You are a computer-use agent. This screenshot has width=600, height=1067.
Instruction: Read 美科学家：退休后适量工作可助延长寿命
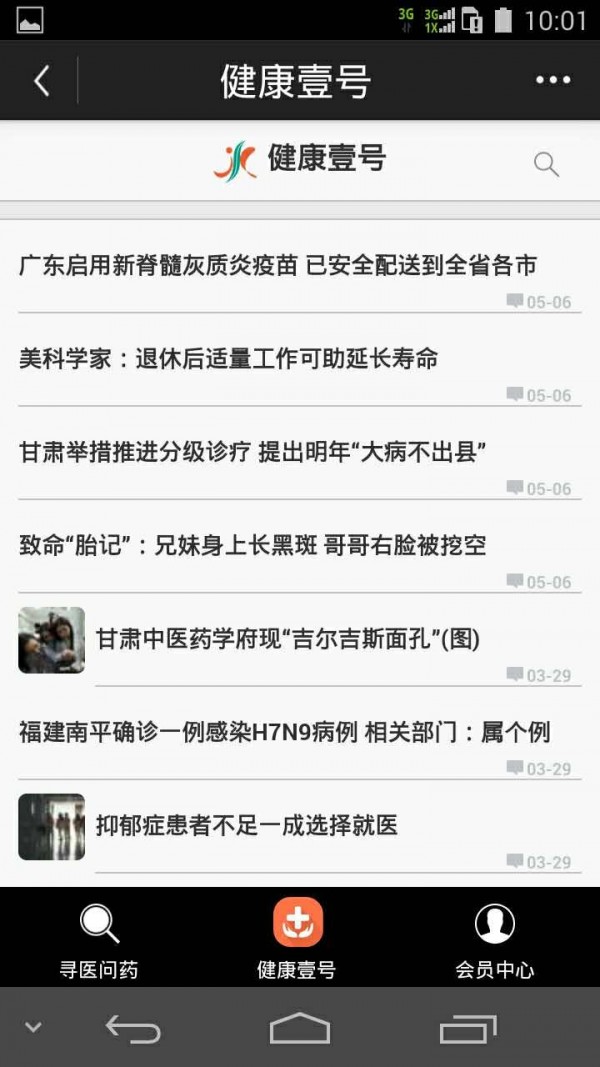pyautogui.click(x=228, y=358)
